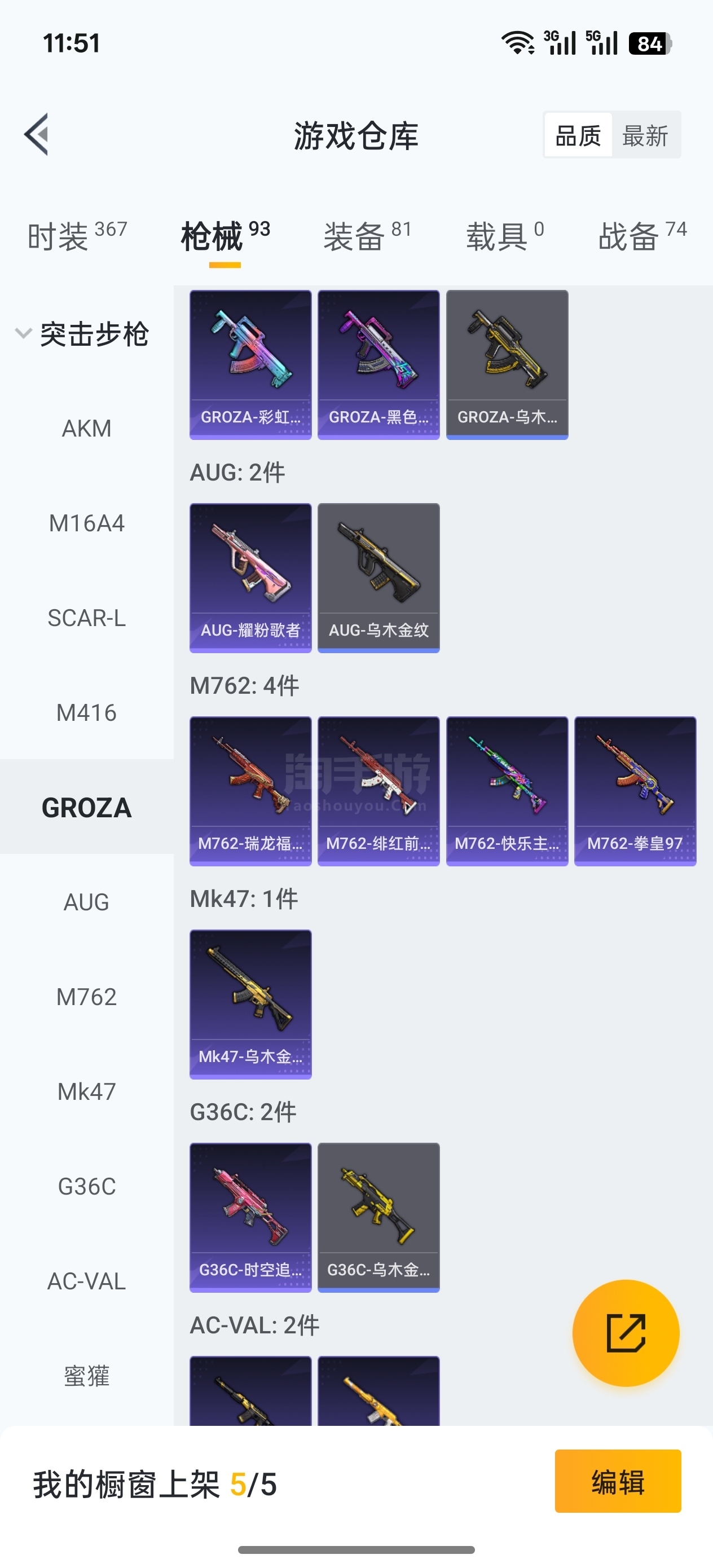This screenshot has height=1568, width=713.
Task: Switch to the 战备 tab
Action: point(642,236)
